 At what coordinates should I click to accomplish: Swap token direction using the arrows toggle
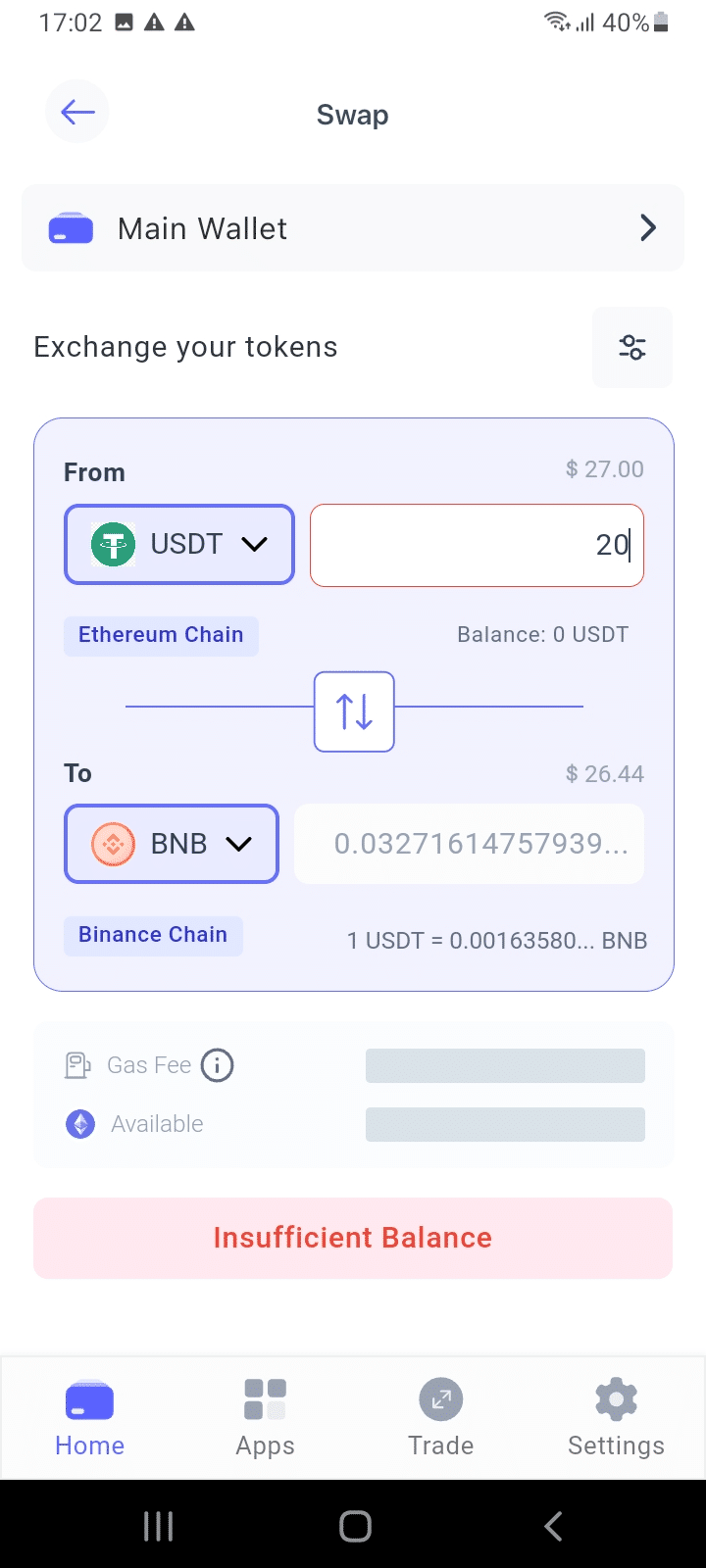point(354,711)
